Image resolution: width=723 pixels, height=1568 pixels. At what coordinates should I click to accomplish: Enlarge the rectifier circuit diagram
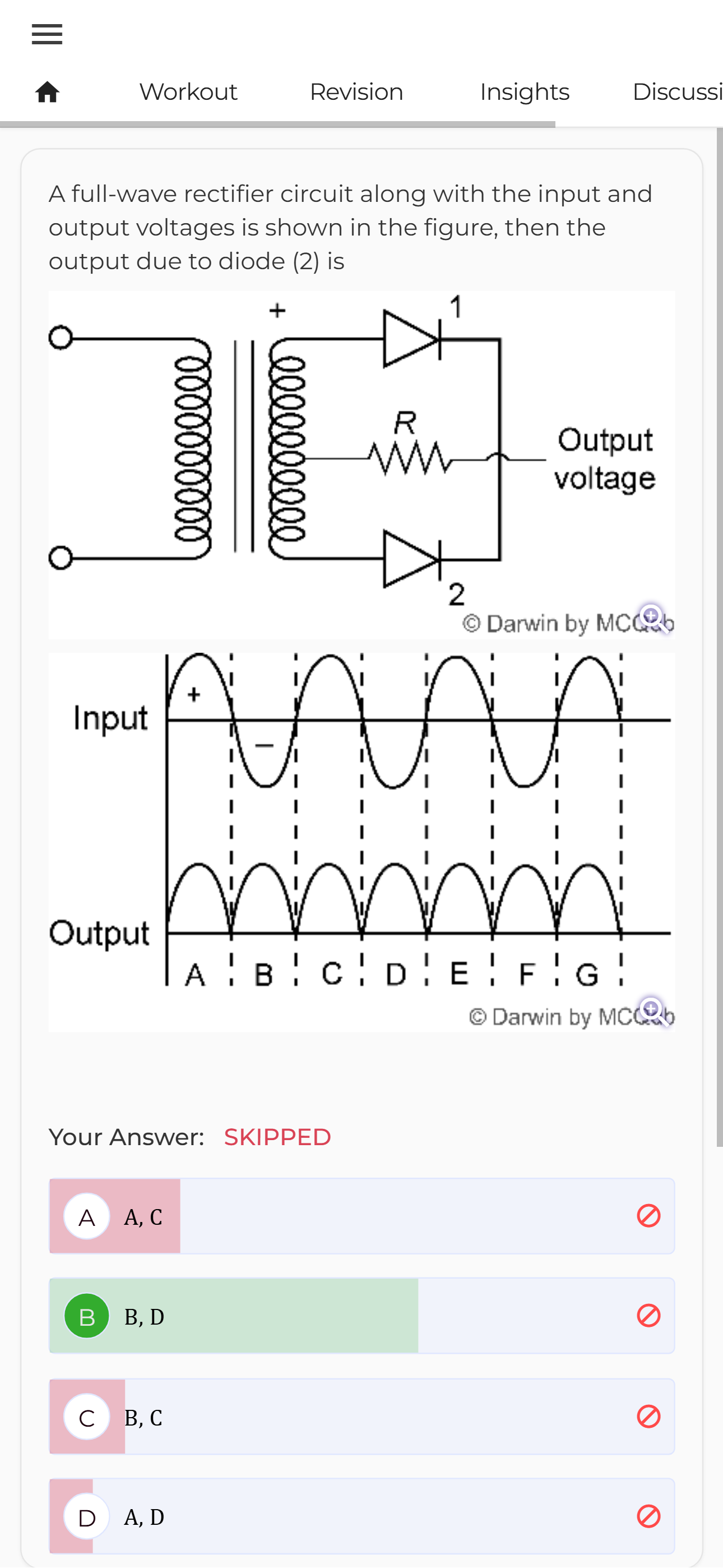point(653,618)
